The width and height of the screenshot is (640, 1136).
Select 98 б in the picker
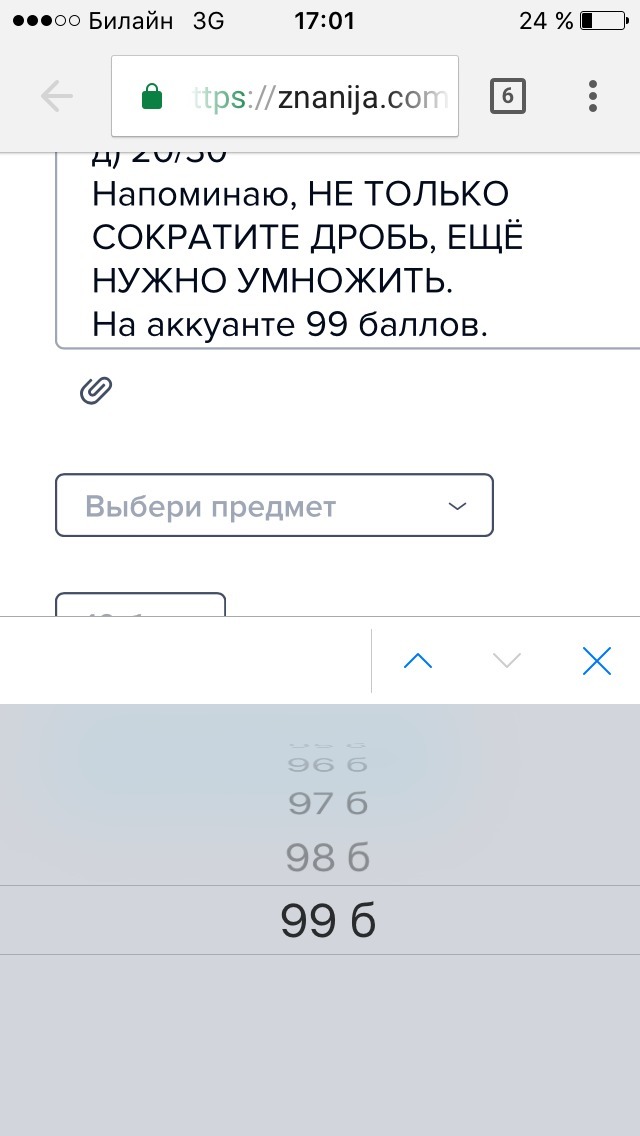click(327, 857)
